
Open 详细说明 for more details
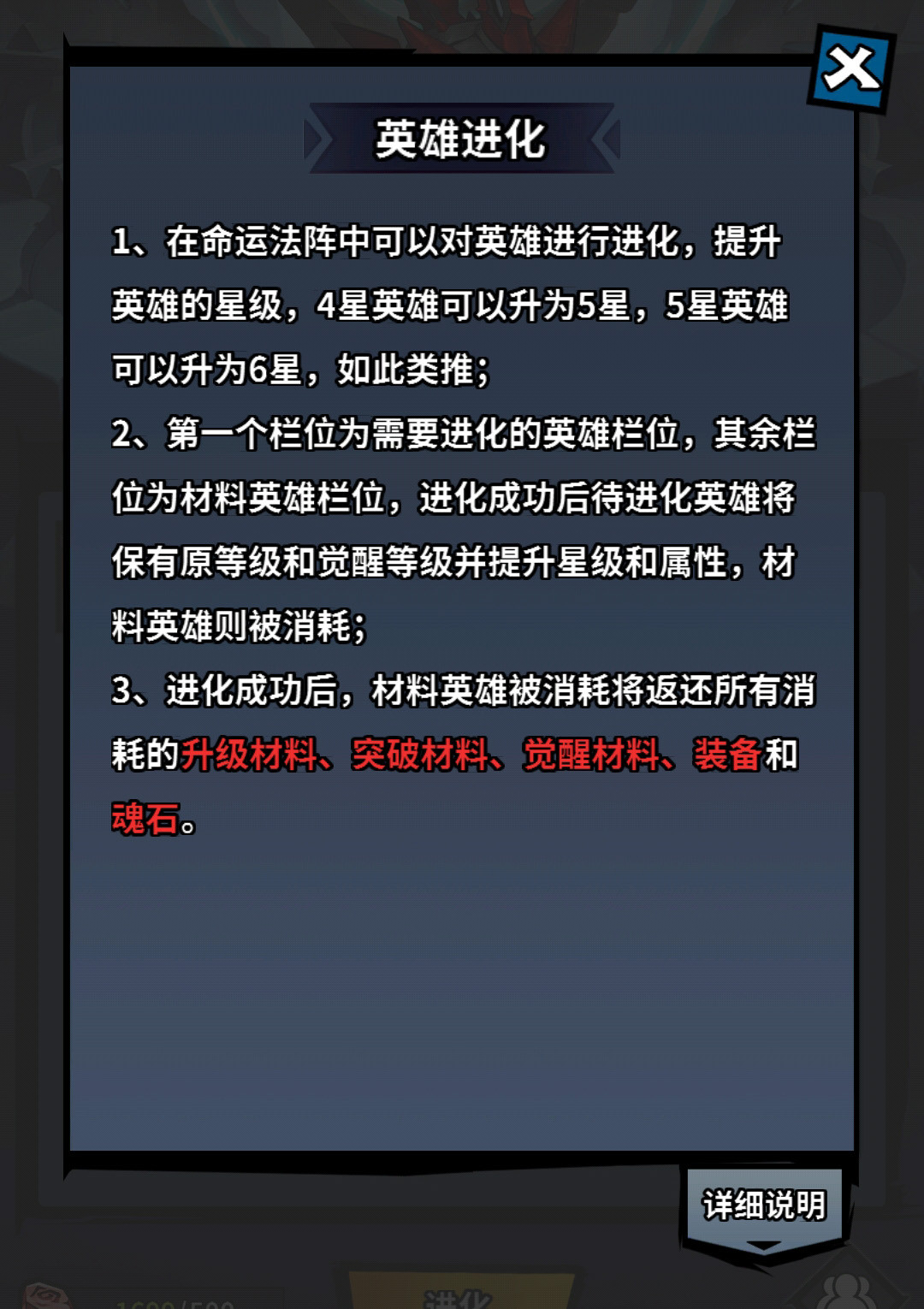pyautogui.click(x=764, y=1206)
